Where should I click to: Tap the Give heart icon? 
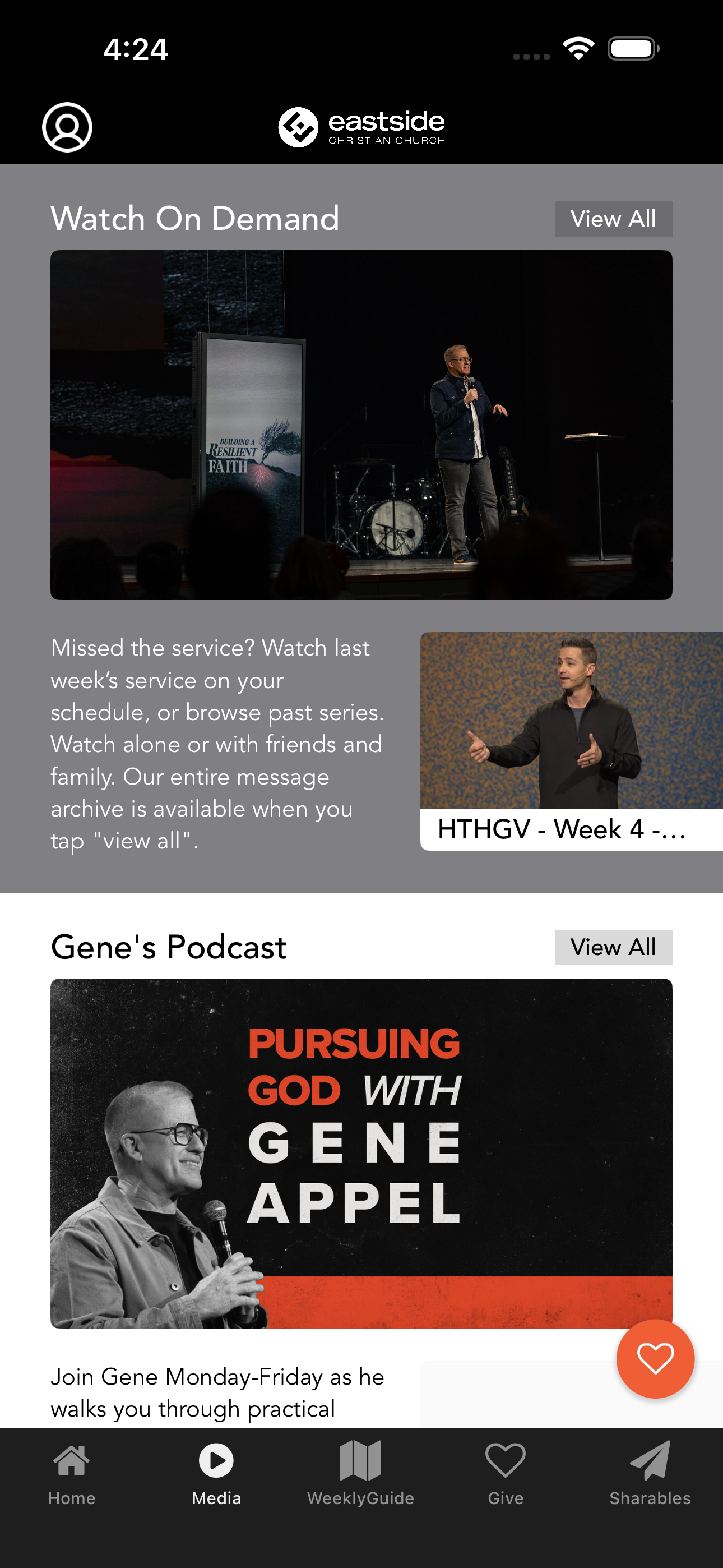506,1460
